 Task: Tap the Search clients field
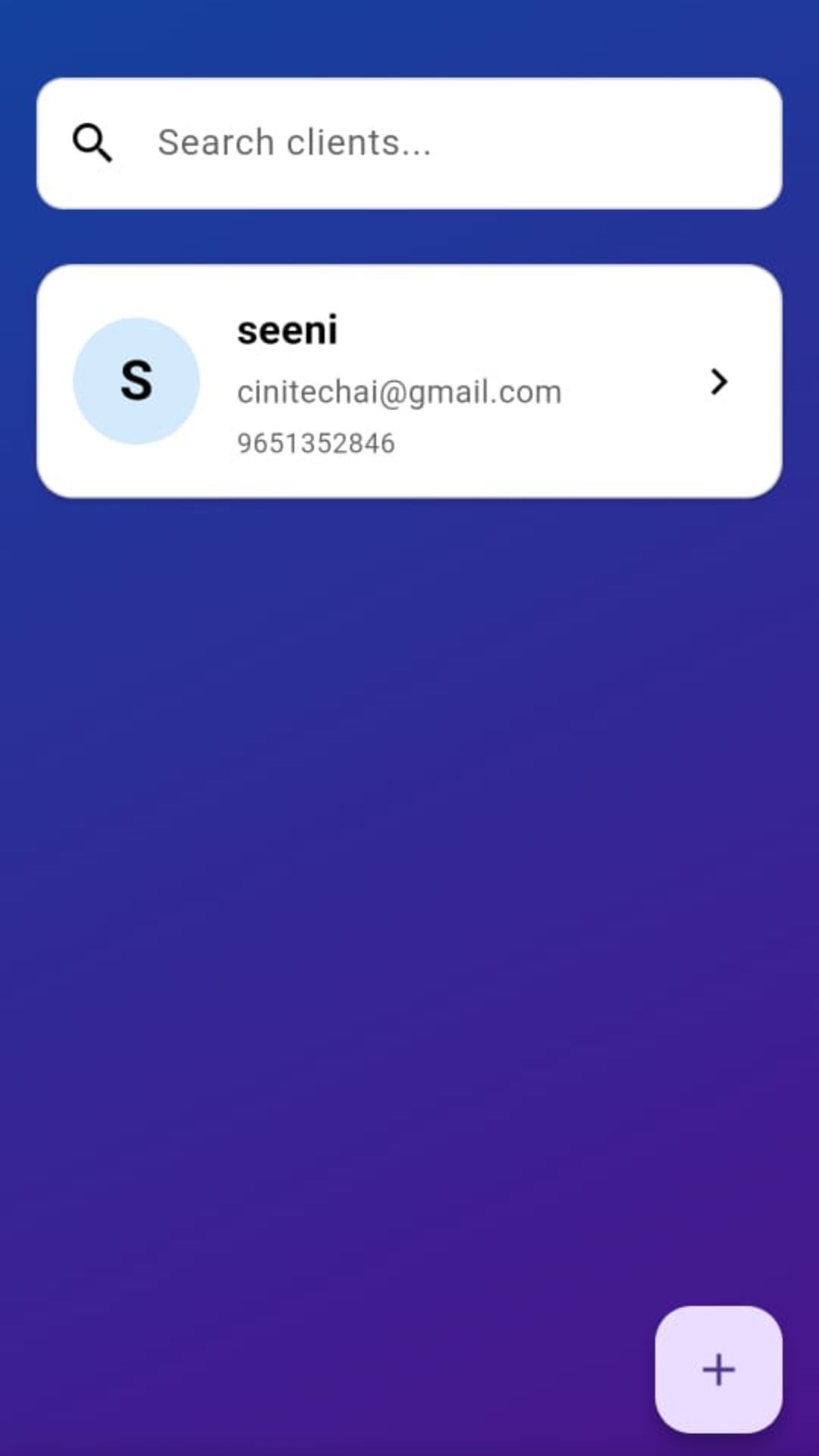(x=409, y=143)
